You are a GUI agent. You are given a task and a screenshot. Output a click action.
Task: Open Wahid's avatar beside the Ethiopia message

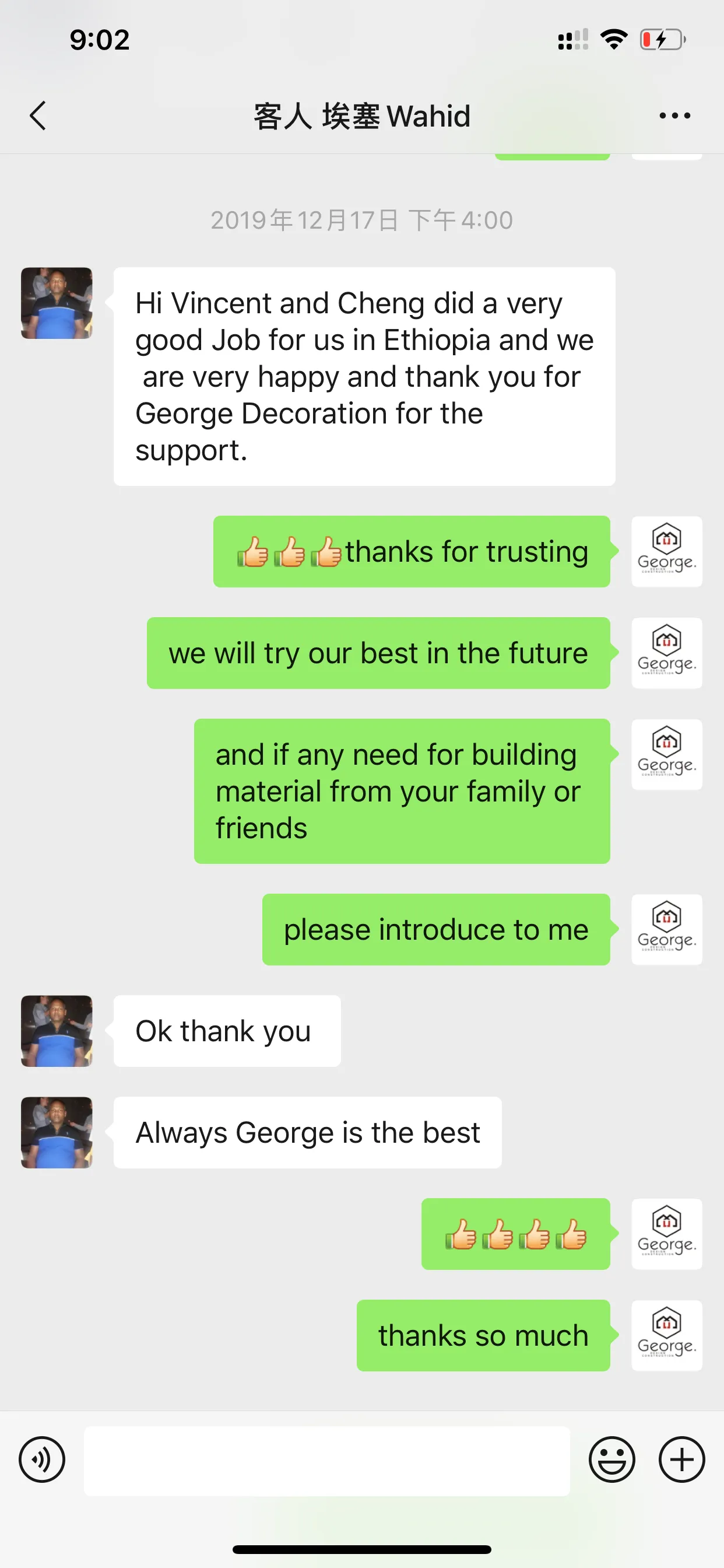coord(57,303)
